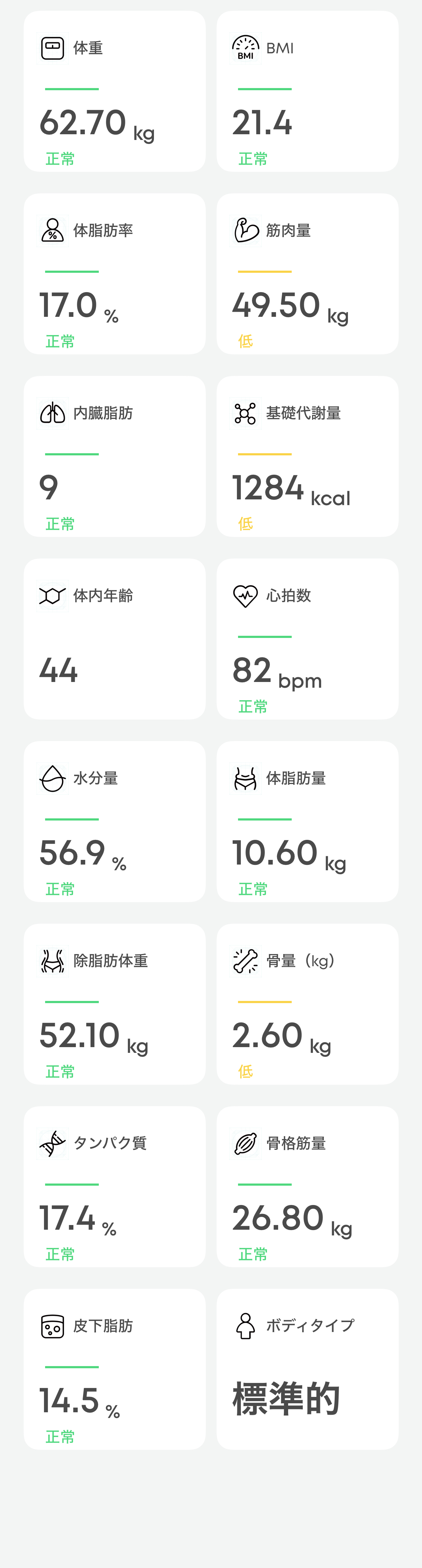
Task: Open the ボディタイプ 標準的 card
Action: point(307,1370)
